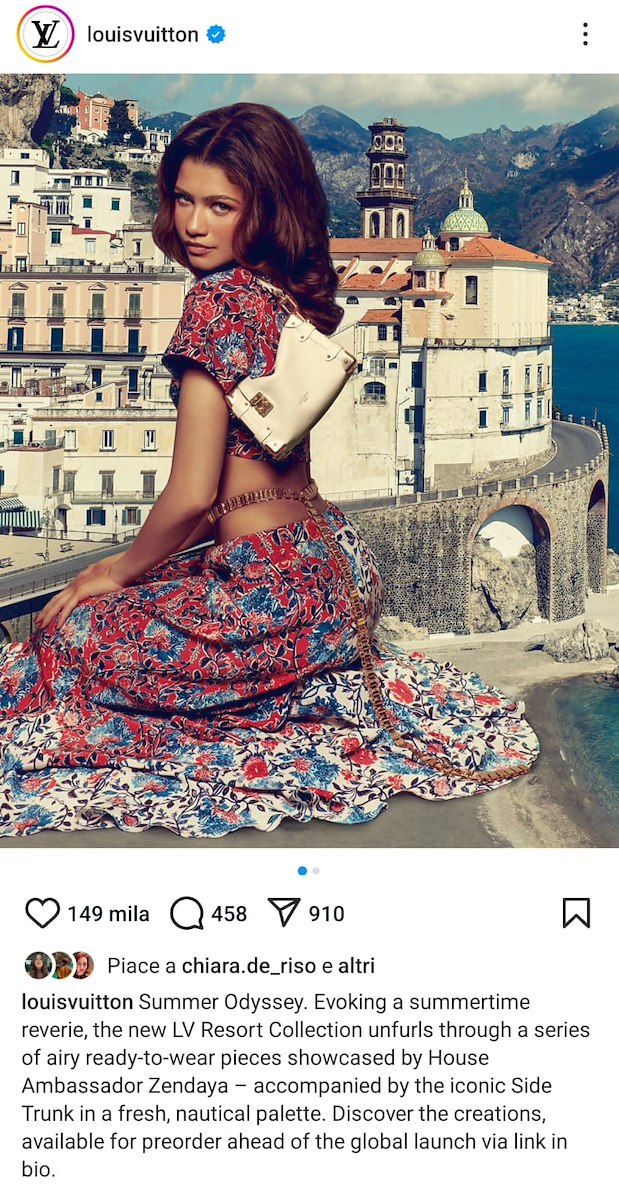The width and height of the screenshot is (619, 1199).
Task: View the full list of likes via 'altri'
Action: [356, 966]
